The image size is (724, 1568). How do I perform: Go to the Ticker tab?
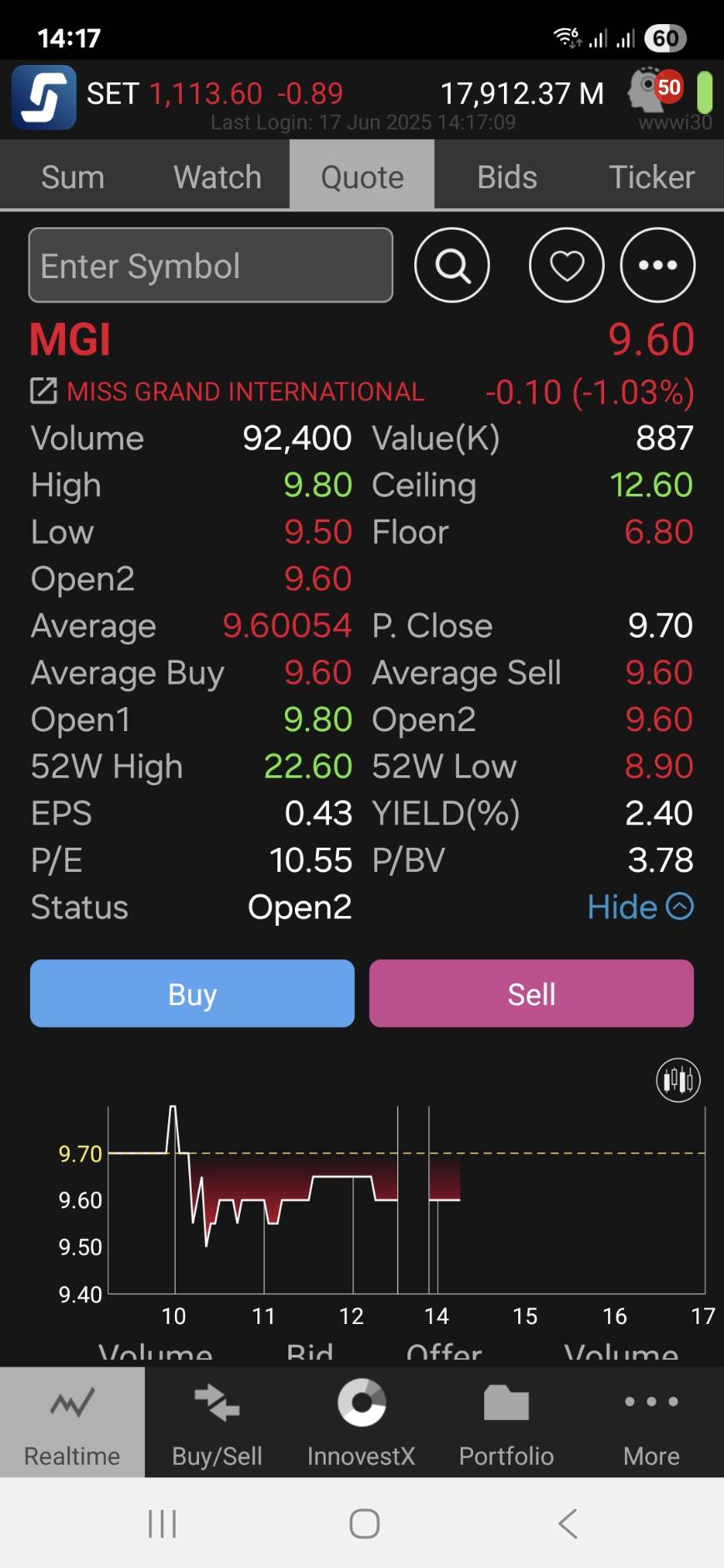click(652, 177)
